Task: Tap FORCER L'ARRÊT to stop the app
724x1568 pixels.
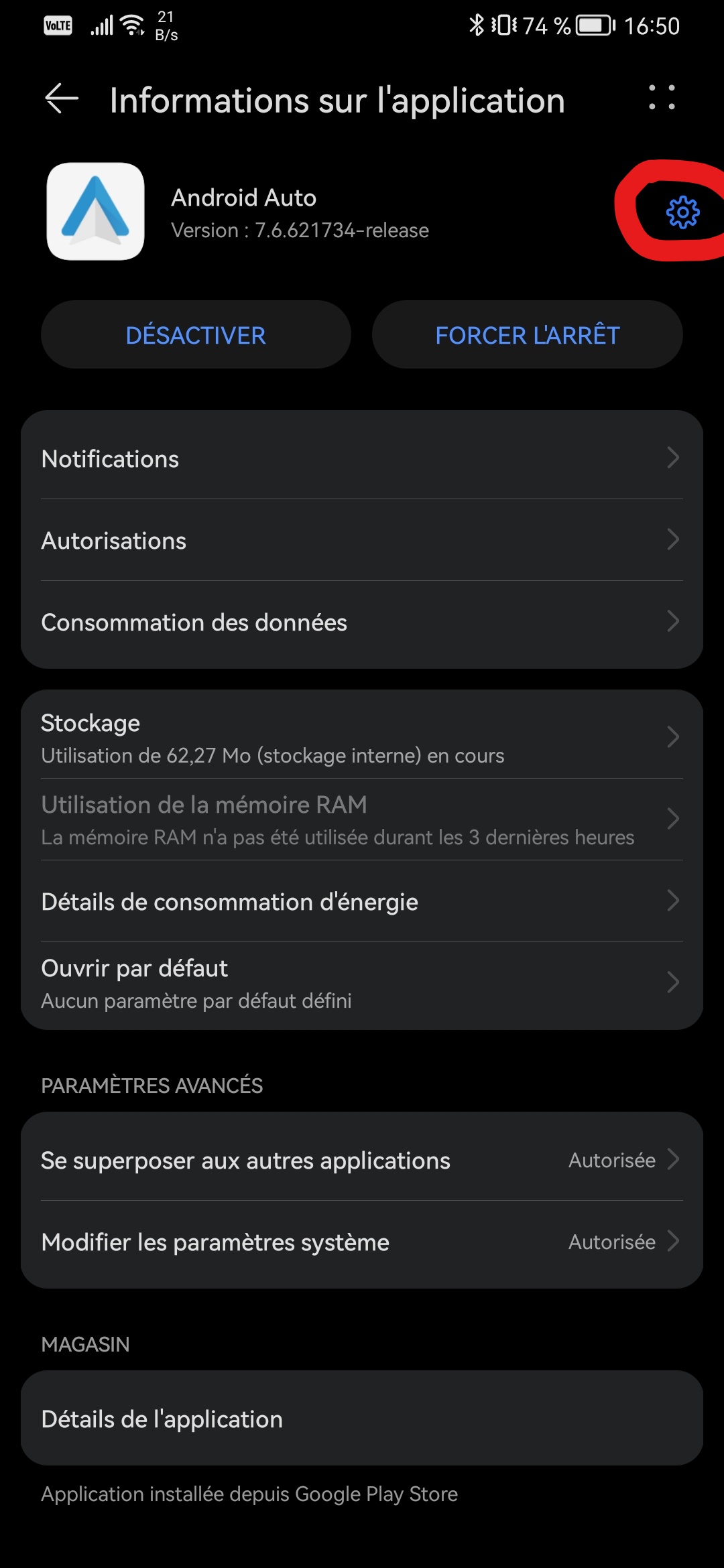Action: tap(528, 334)
